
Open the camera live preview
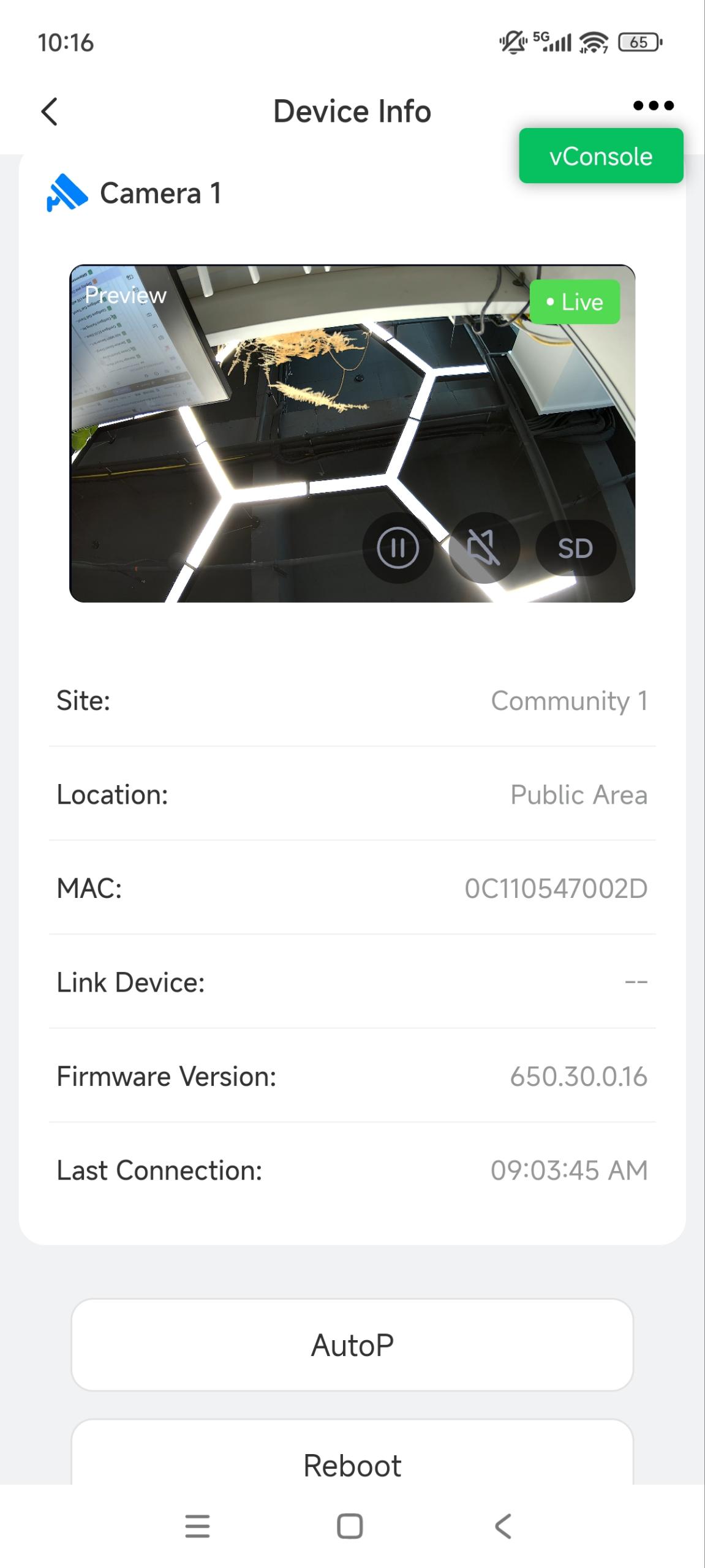352,433
